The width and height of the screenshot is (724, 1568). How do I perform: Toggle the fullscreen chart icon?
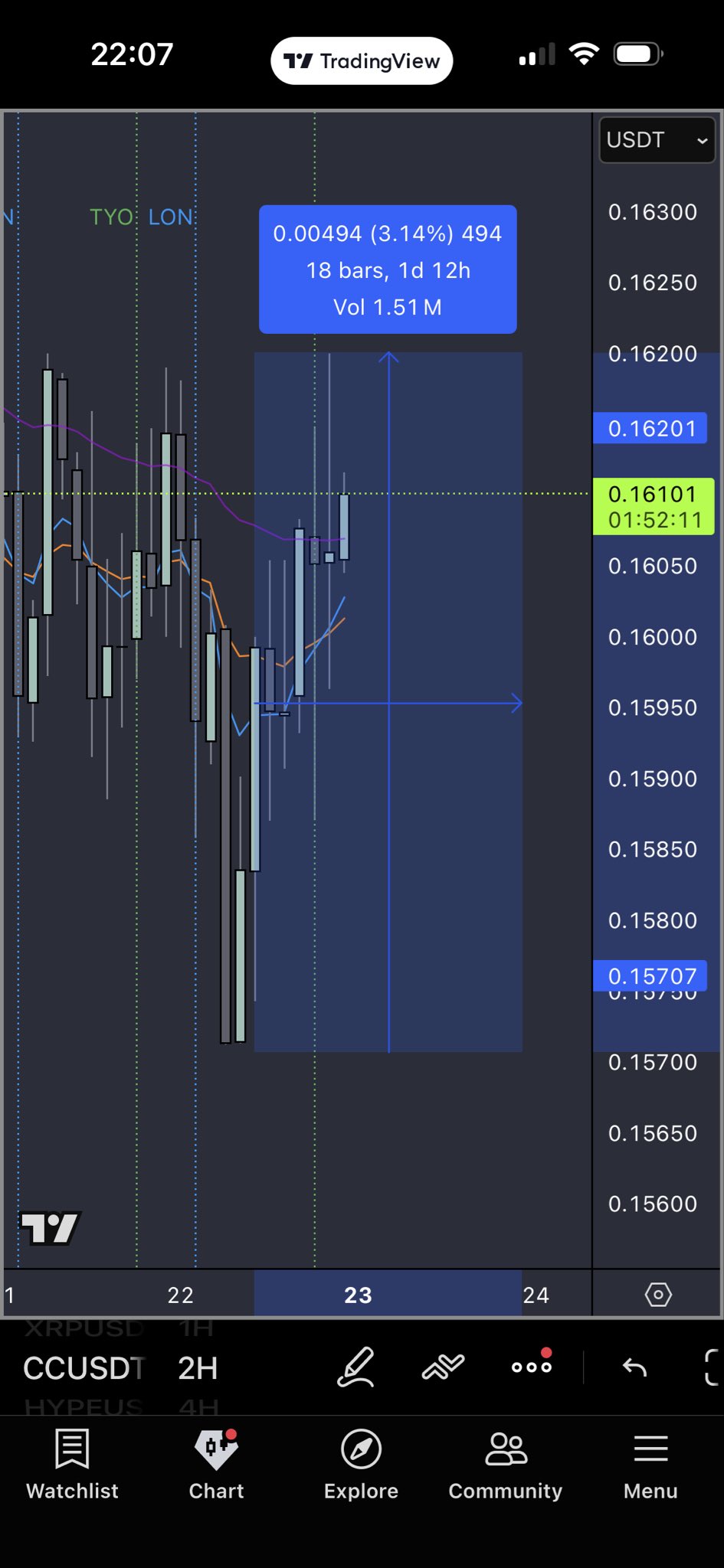pos(713,1367)
